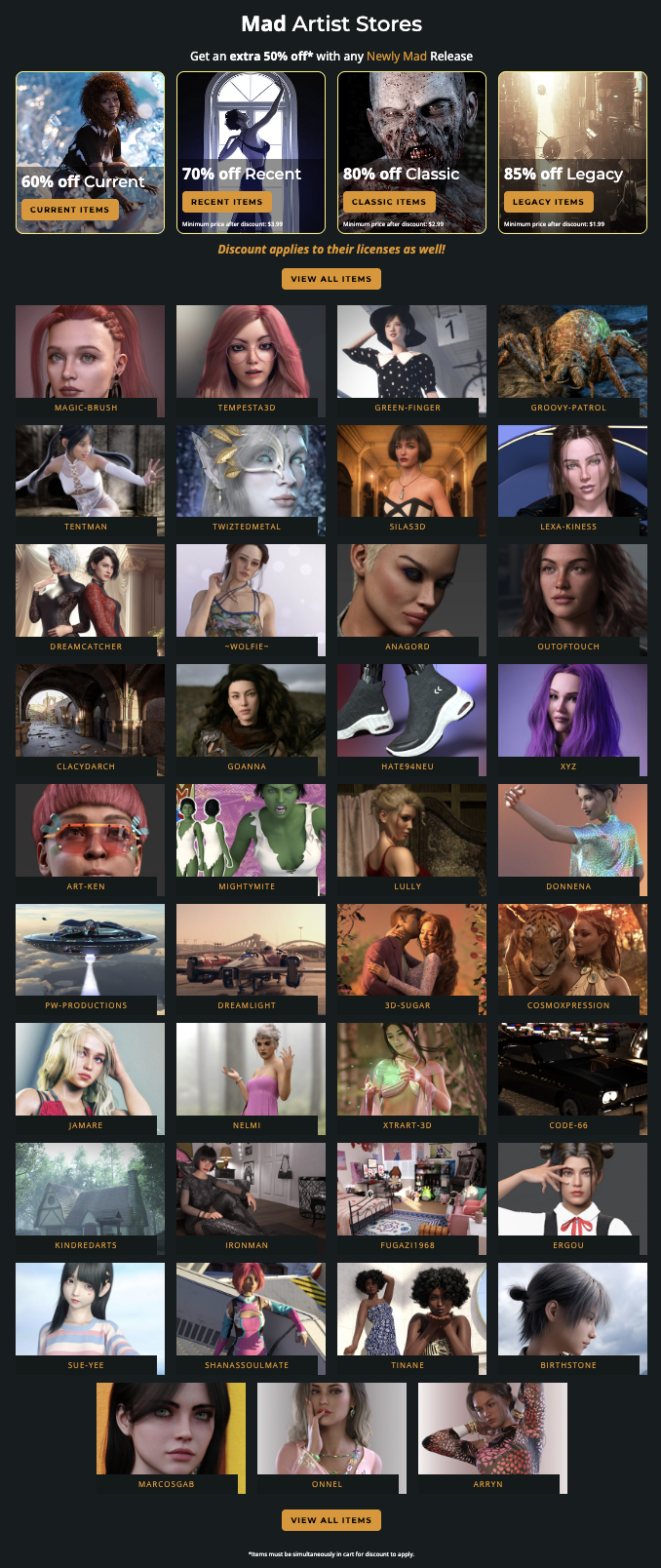Open the Magic-Brush artist store
The width and height of the screenshot is (661, 1568).
click(90, 355)
